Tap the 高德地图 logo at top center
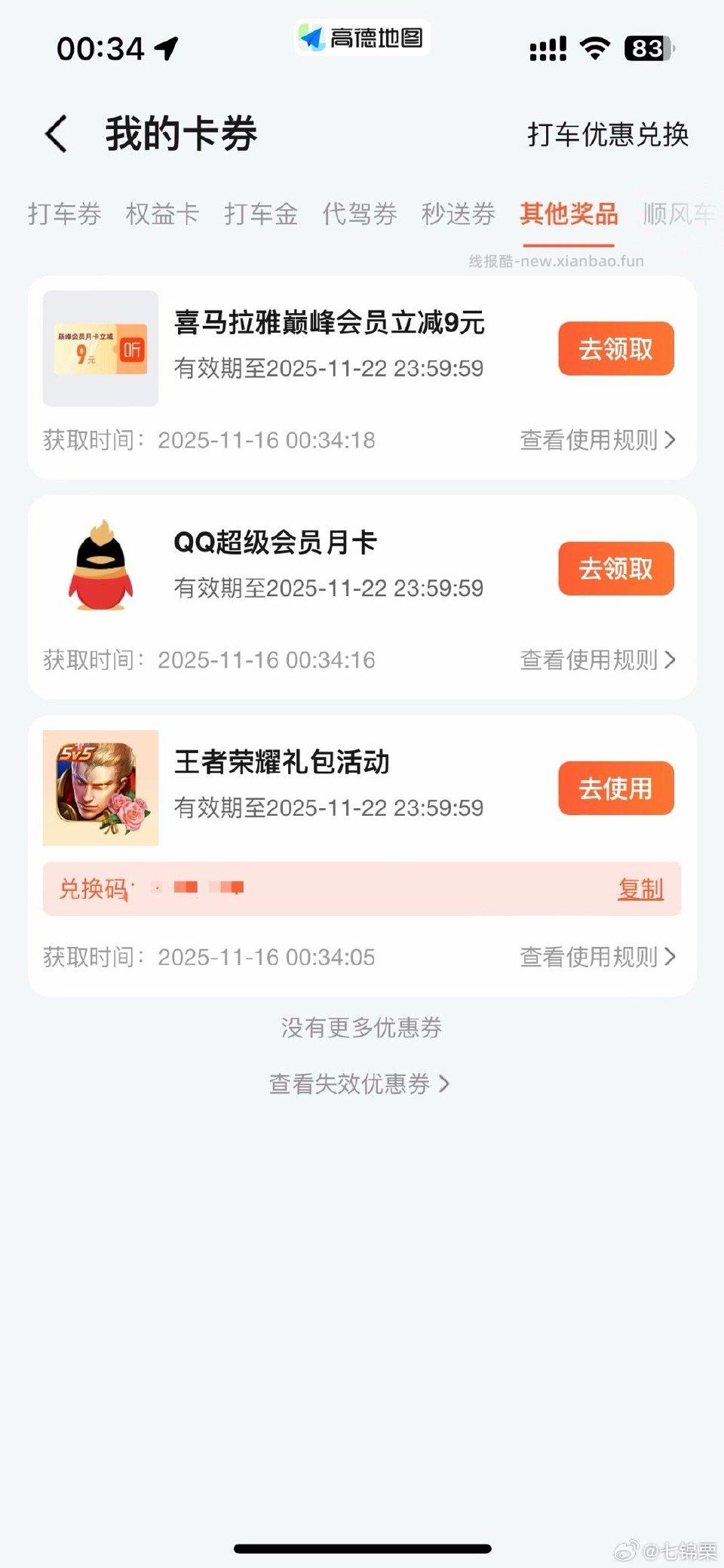Screen dimensions: 724x1568 tap(360, 38)
